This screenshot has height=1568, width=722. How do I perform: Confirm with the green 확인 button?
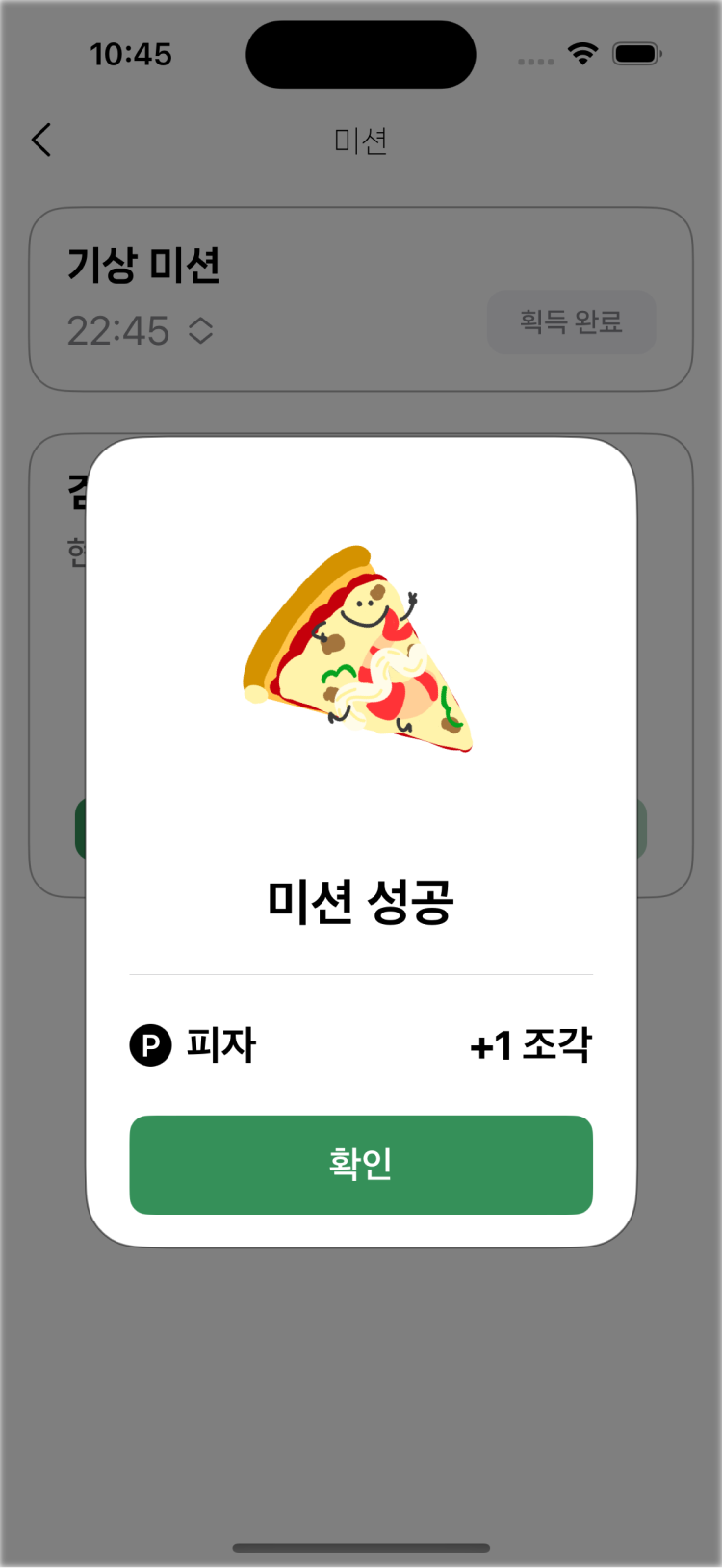click(361, 1165)
